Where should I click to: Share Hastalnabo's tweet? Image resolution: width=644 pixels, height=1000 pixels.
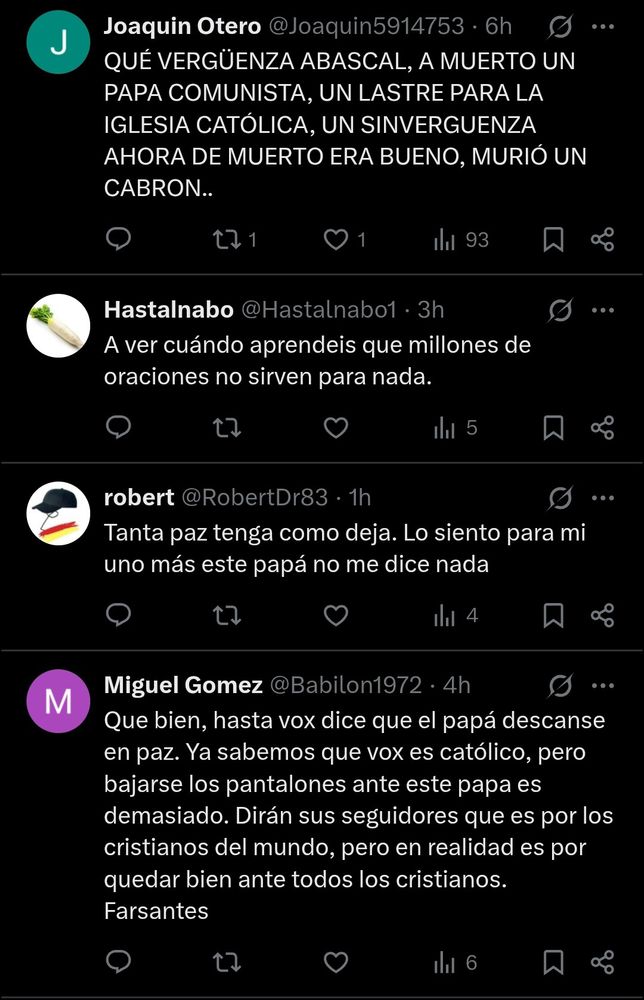[x=602, y=428]
